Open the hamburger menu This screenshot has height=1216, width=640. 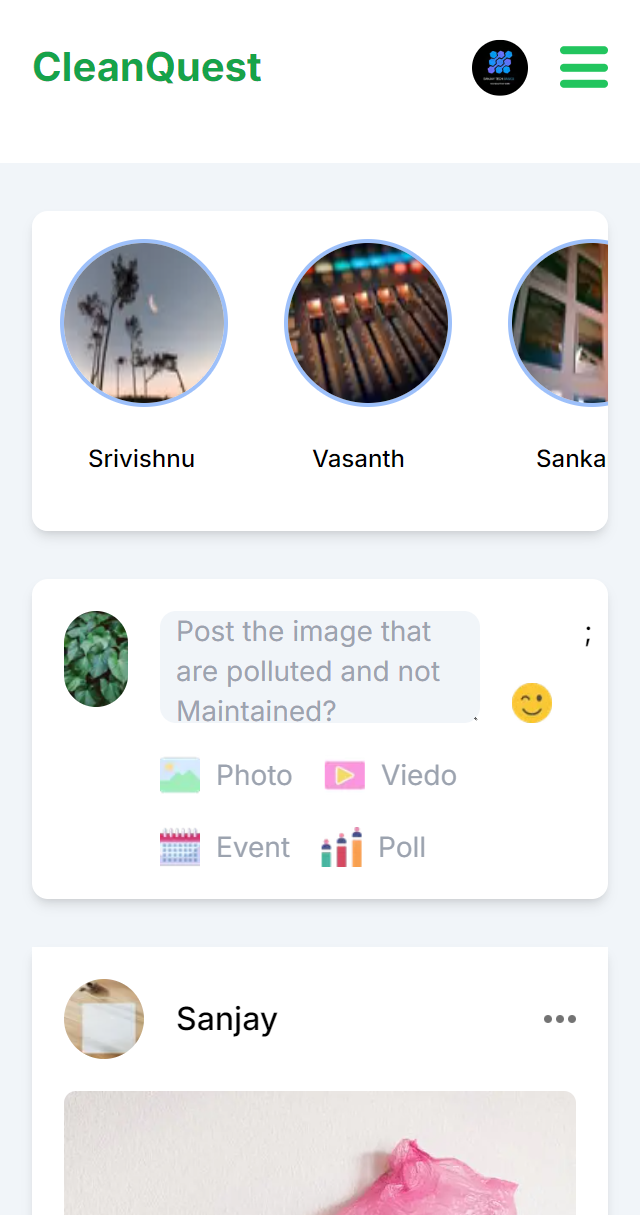coord(584,67)
